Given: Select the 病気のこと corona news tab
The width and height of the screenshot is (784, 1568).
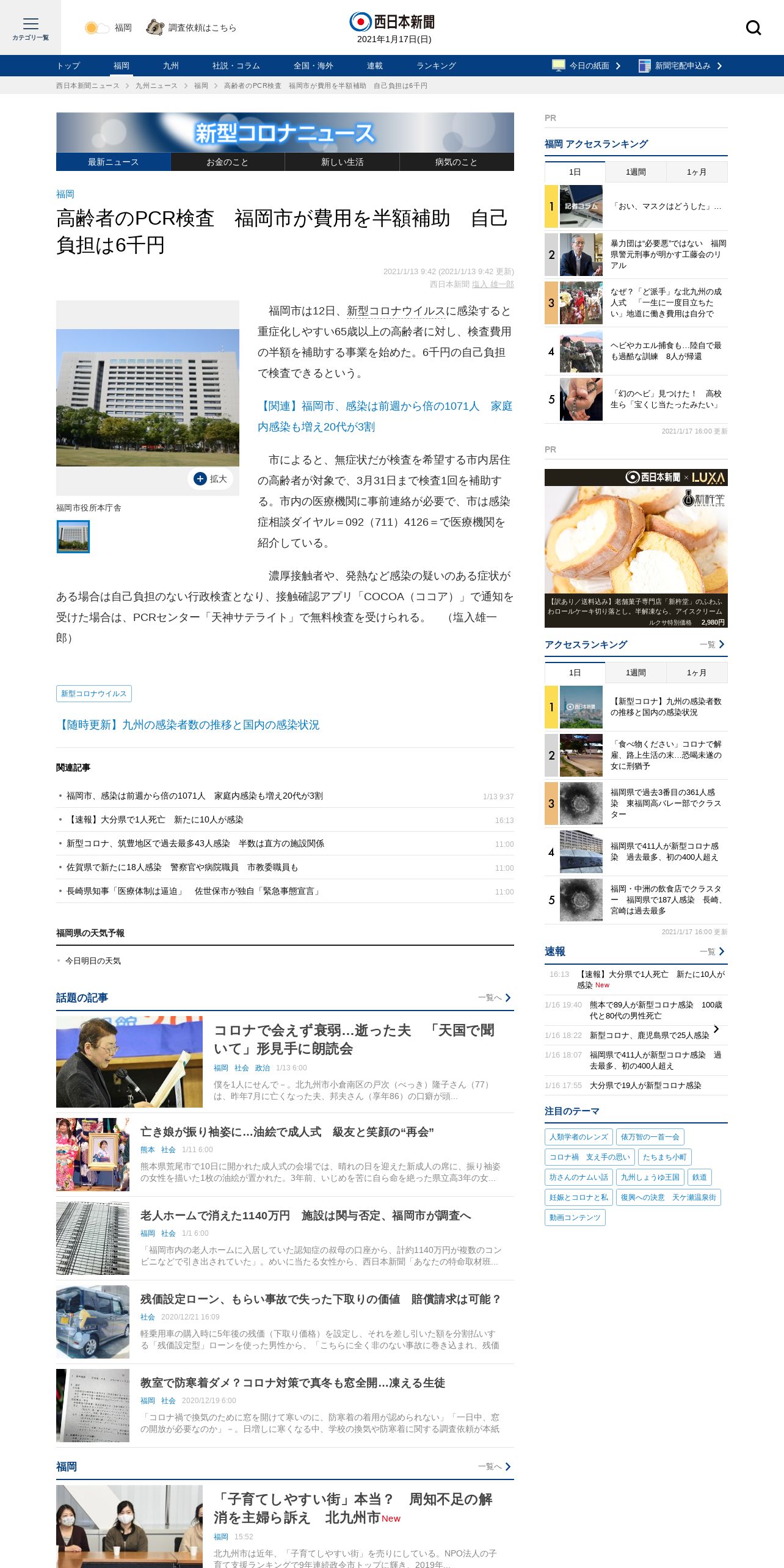Looking at the screenshot, I should coord(456,162).
